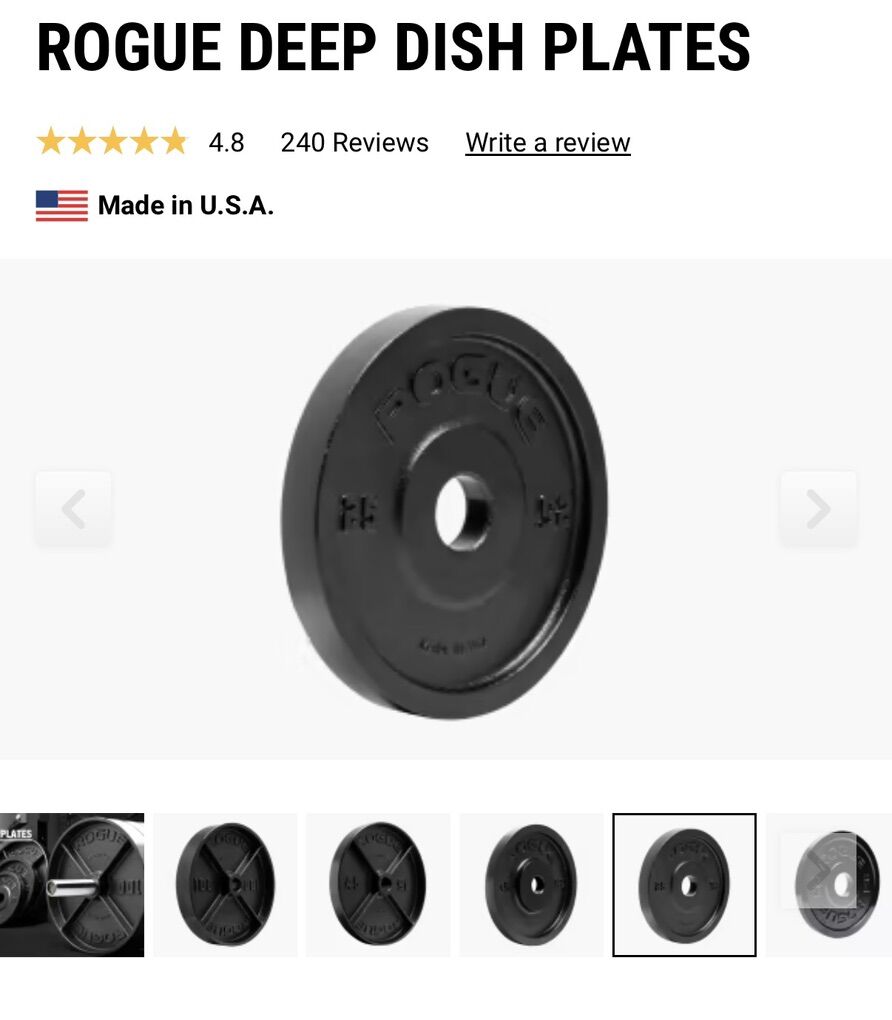The image size is (892, 1020).
Task: Show the previous image in the main viewer
Action: coord(73,509)
